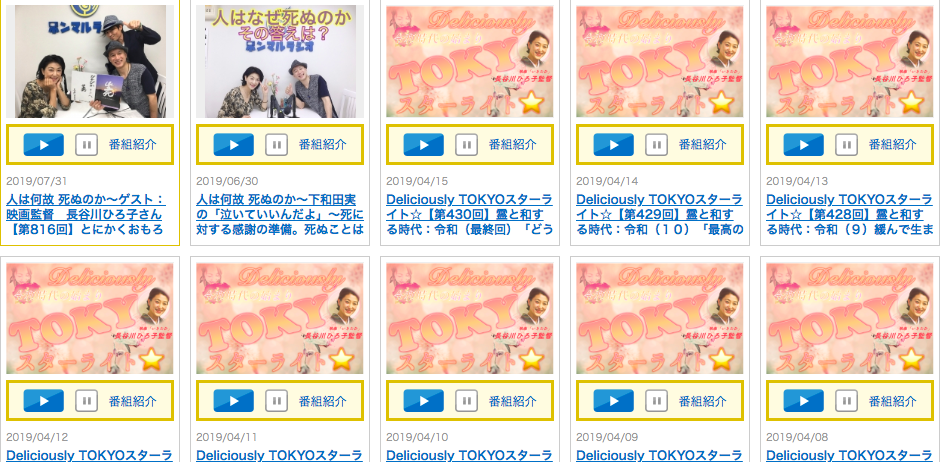Play the 2019/06/30 episode

click(x=233, y=145)
